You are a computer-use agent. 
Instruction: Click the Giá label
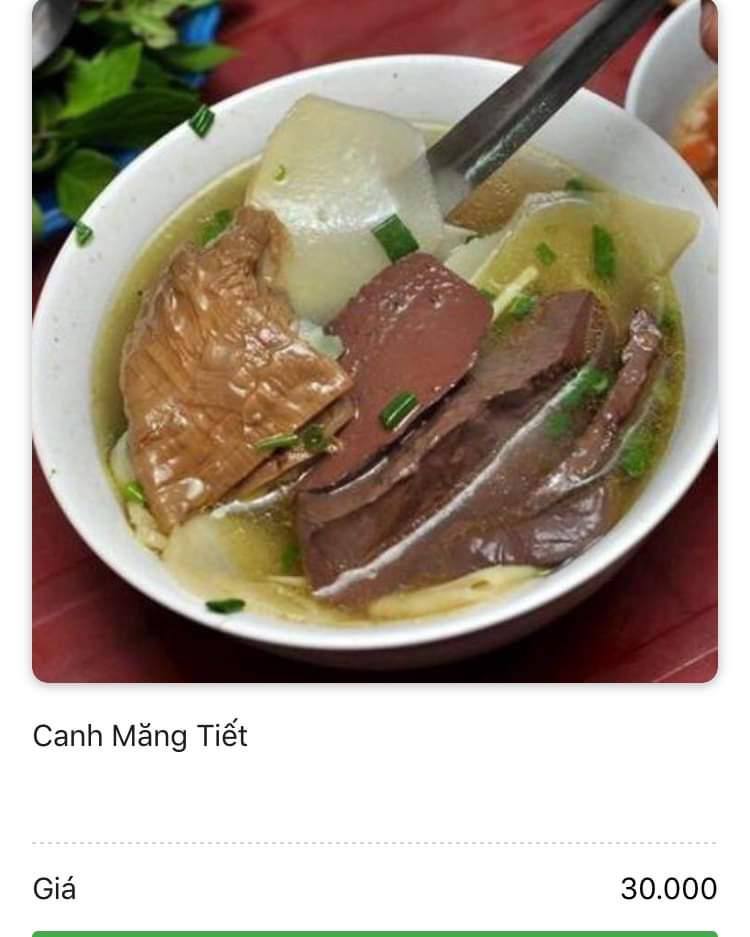[55, 888]
